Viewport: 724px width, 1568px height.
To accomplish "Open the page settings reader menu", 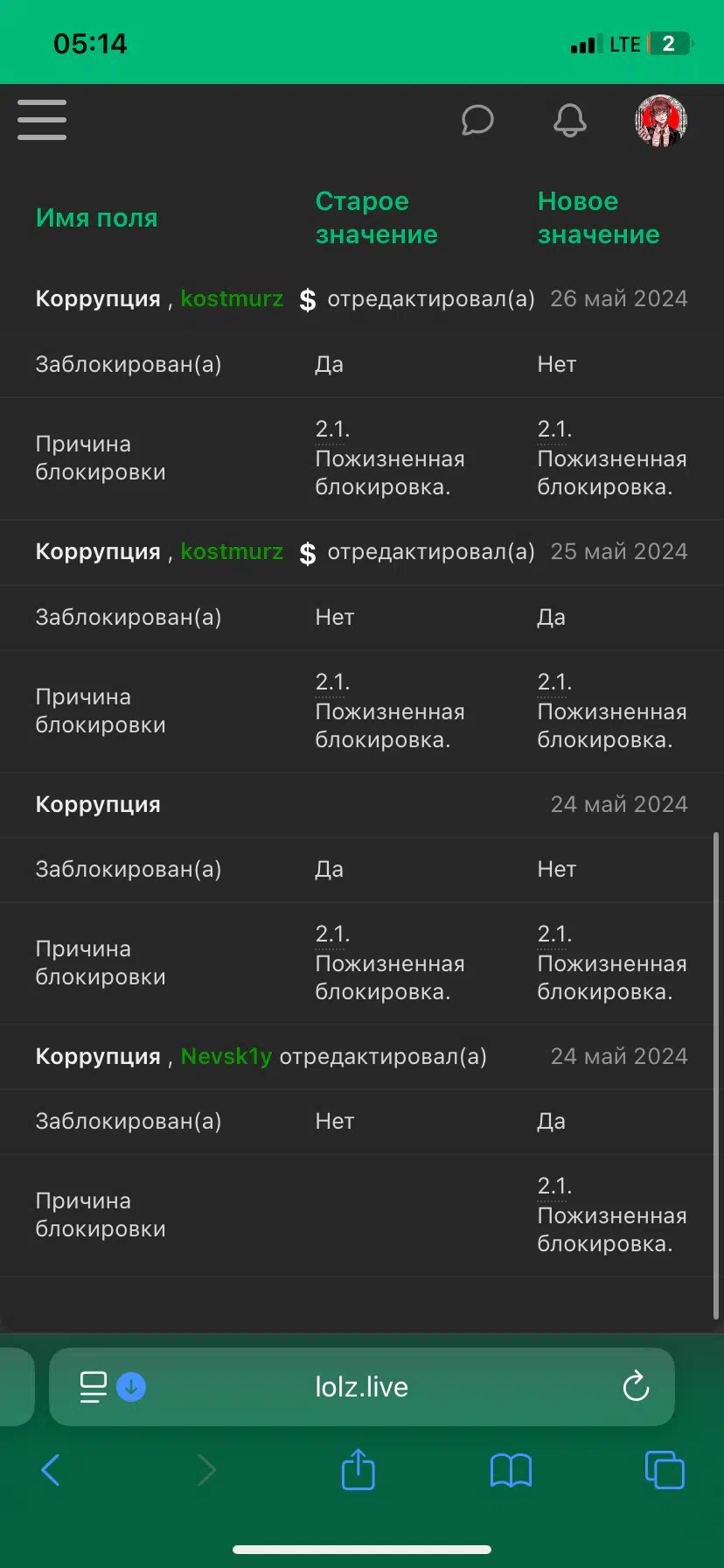I will (94, 1387).
